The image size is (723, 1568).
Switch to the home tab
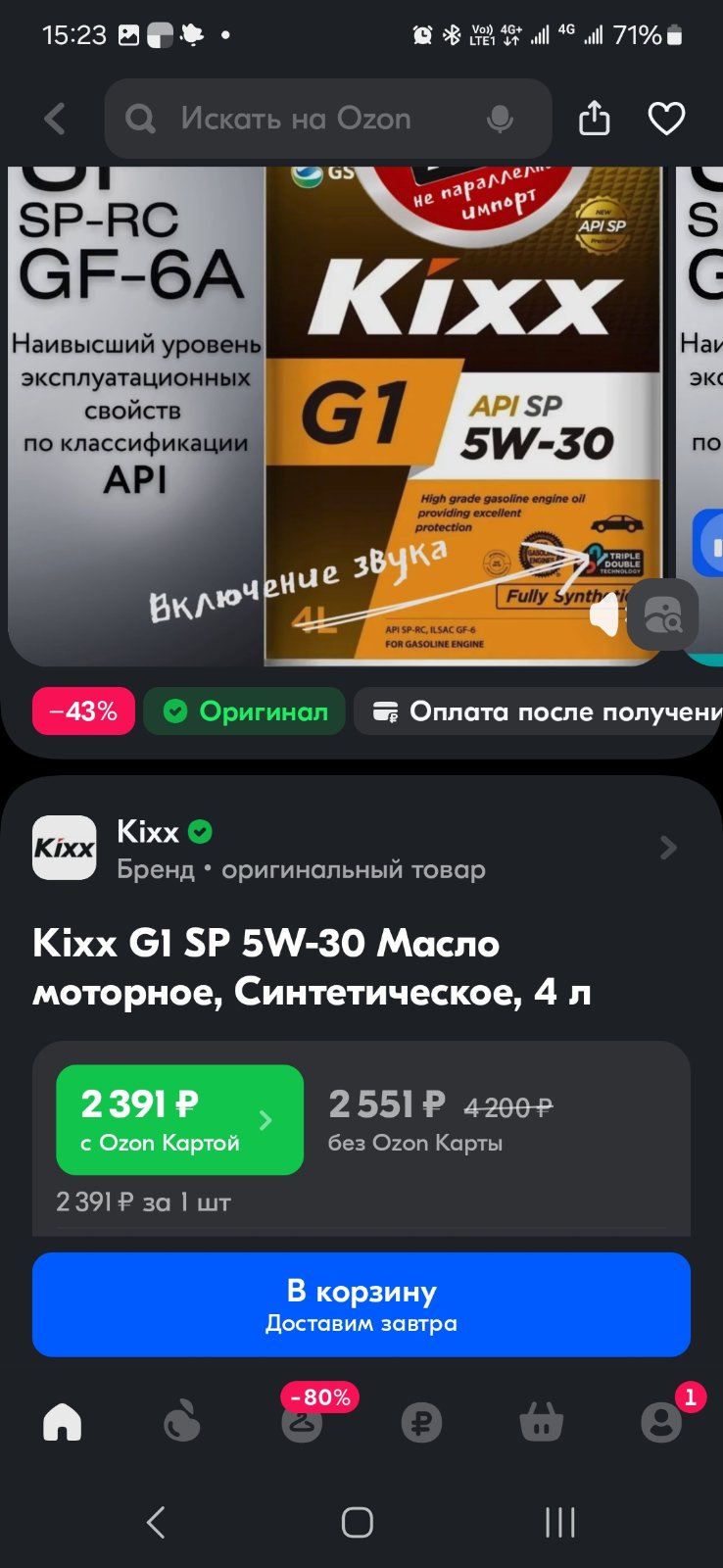62,1422
